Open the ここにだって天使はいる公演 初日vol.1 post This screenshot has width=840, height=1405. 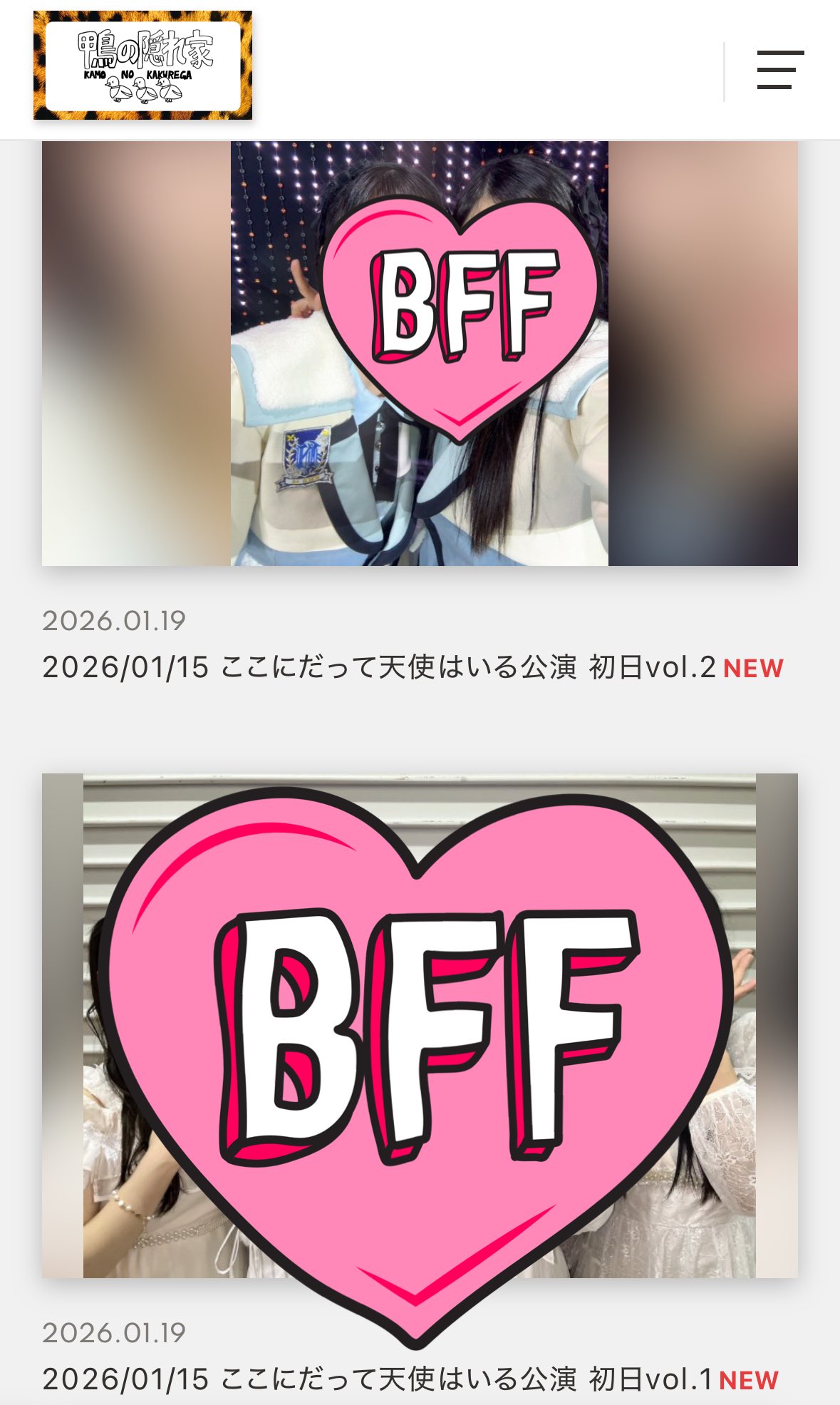[x=378, y=1379]
